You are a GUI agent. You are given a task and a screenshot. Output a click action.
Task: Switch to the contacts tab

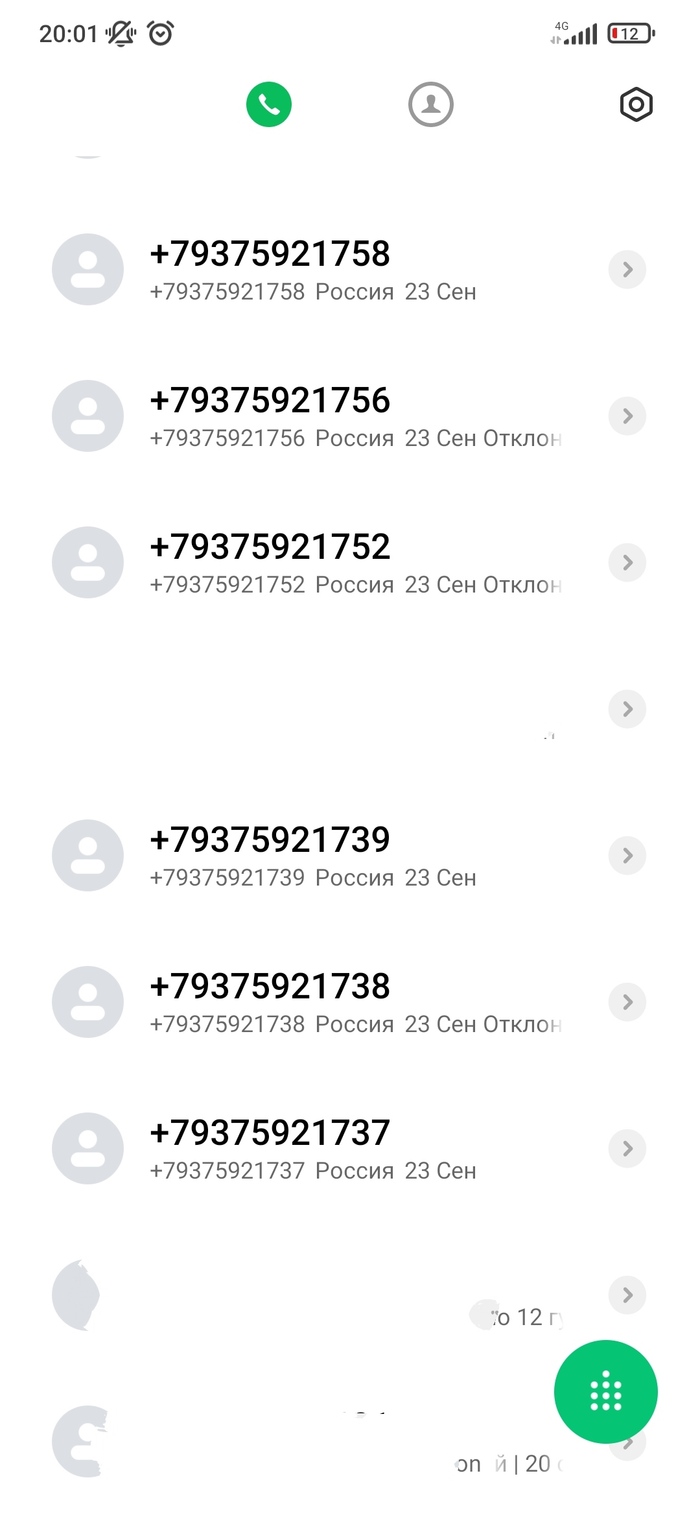coord(431,104)
